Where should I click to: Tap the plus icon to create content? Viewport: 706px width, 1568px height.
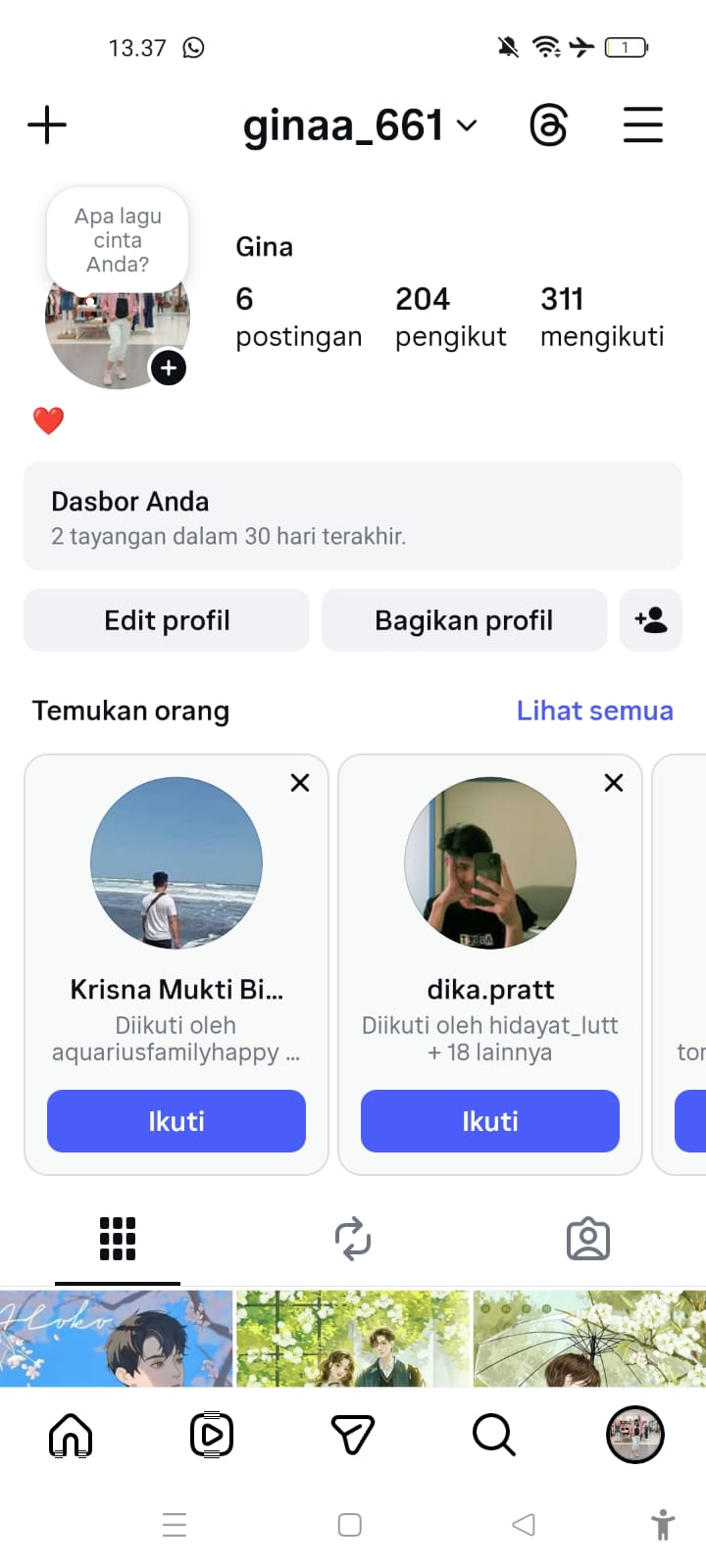(47, 125)
